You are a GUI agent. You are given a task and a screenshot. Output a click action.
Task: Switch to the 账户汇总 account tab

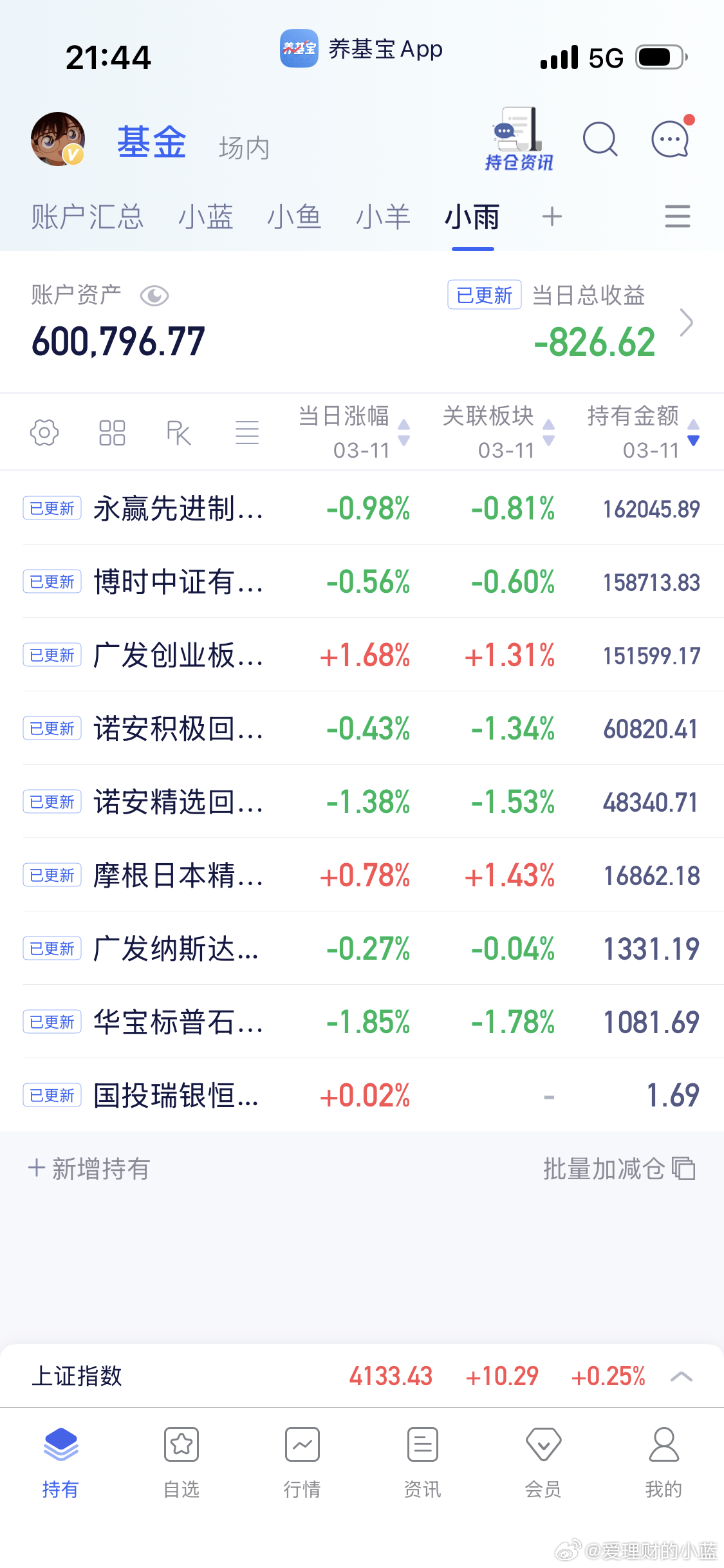(x=88, y=217)
